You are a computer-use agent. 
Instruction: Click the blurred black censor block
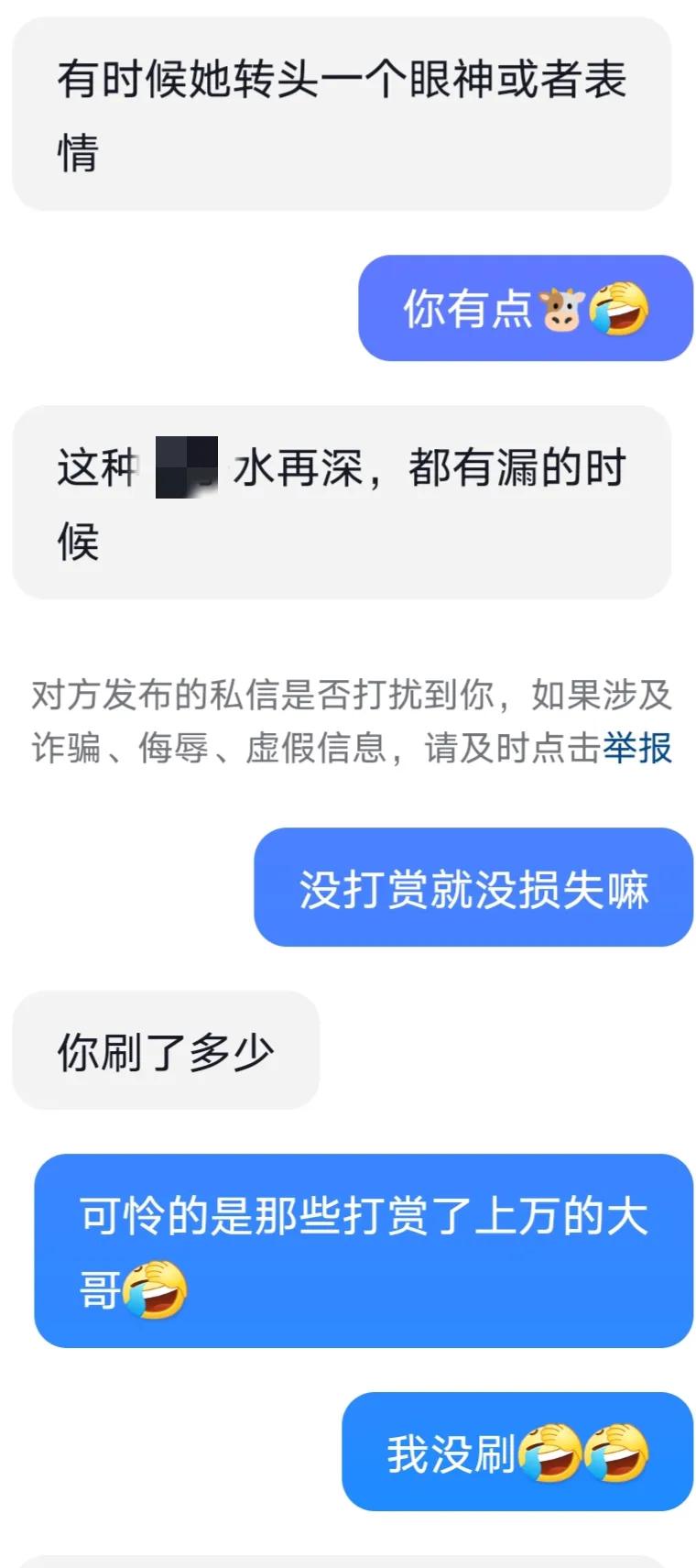click(183, 470)
